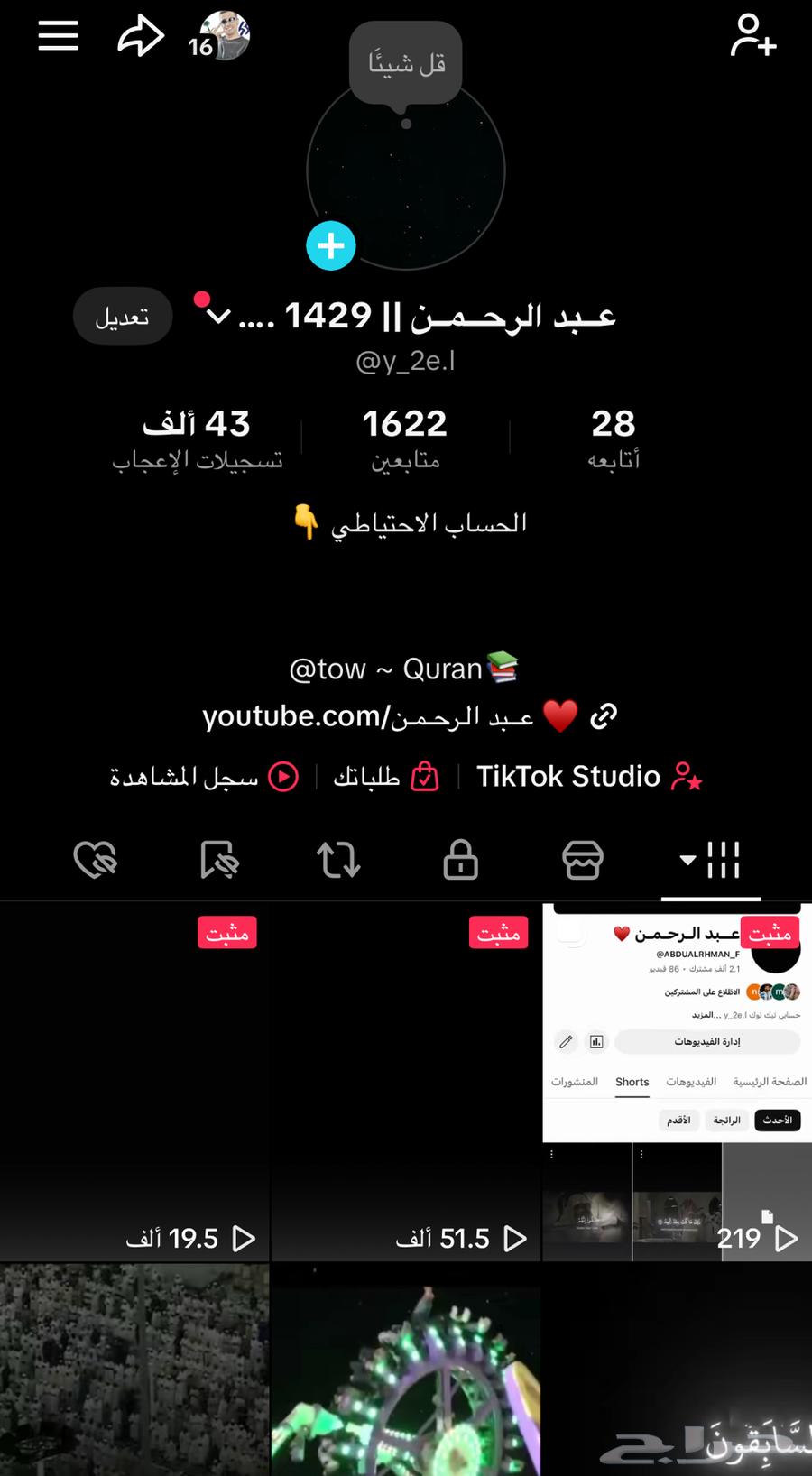The width and height of the screenshot is (812, 1476).
Task: Select the muted/favorites tab icon
Action: (x=218, y=861)
